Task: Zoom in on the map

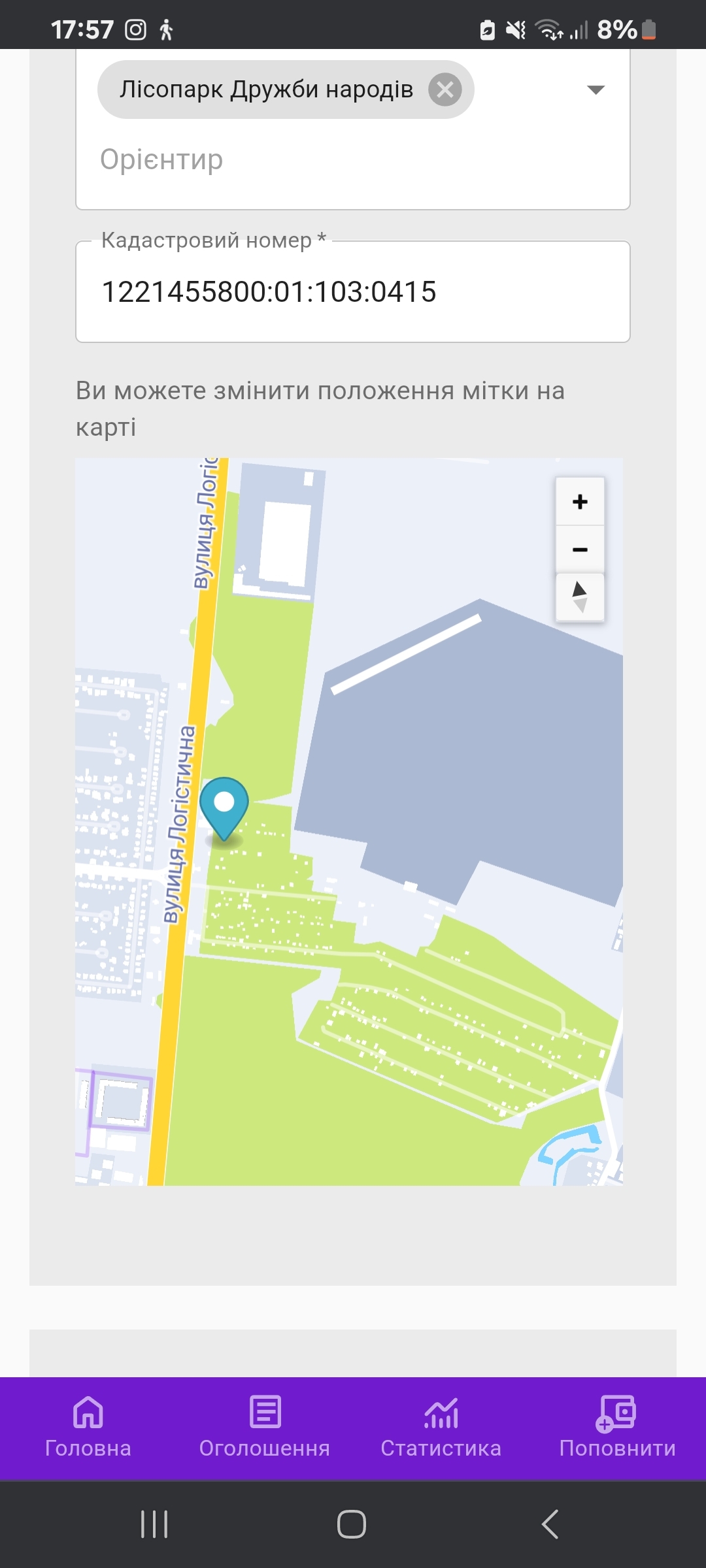Action: point(580,502)
